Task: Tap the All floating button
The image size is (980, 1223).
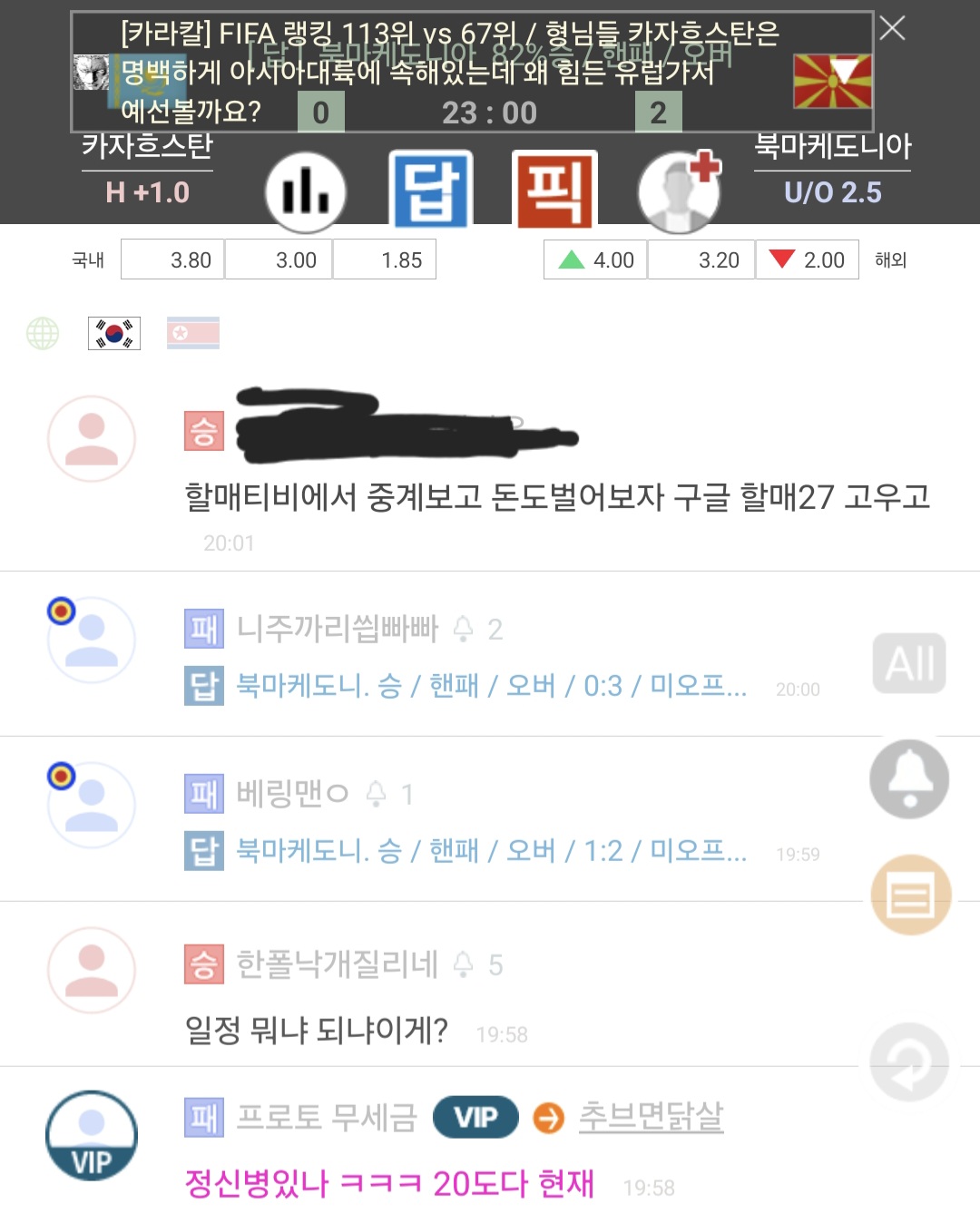Action: point(909,662)
